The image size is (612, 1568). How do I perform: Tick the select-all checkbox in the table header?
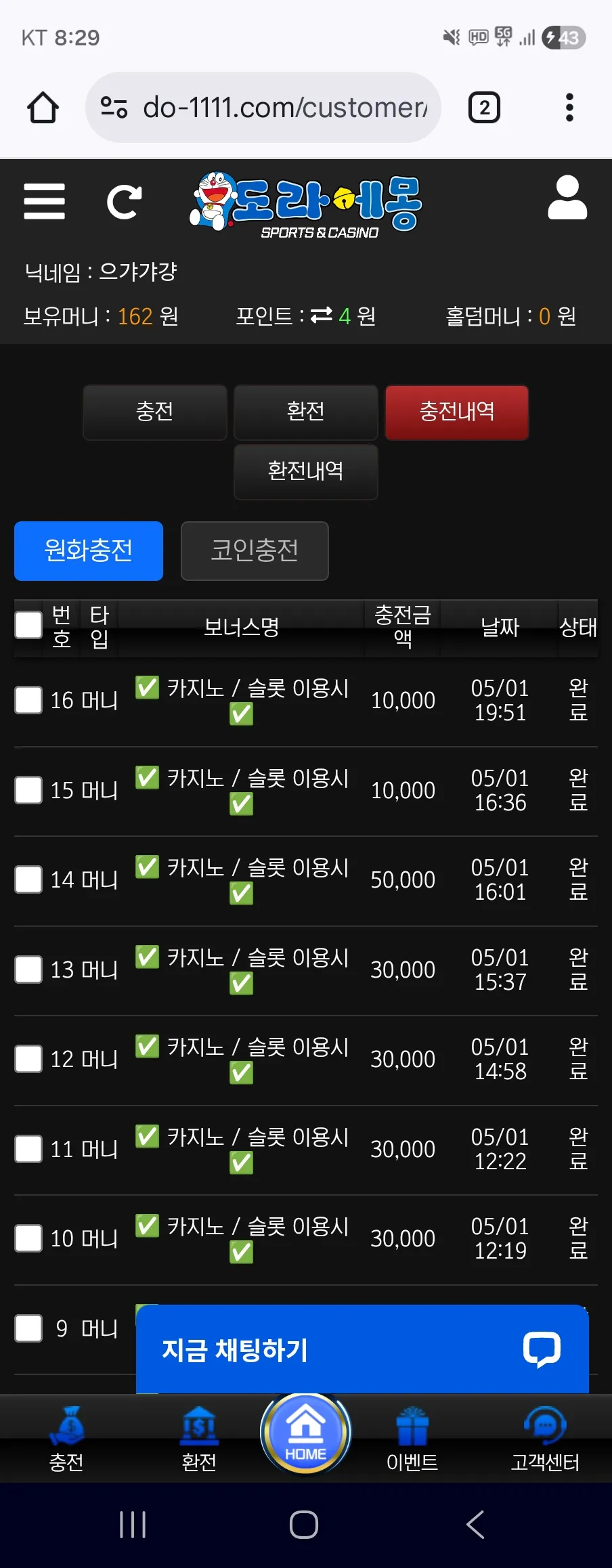28,625
